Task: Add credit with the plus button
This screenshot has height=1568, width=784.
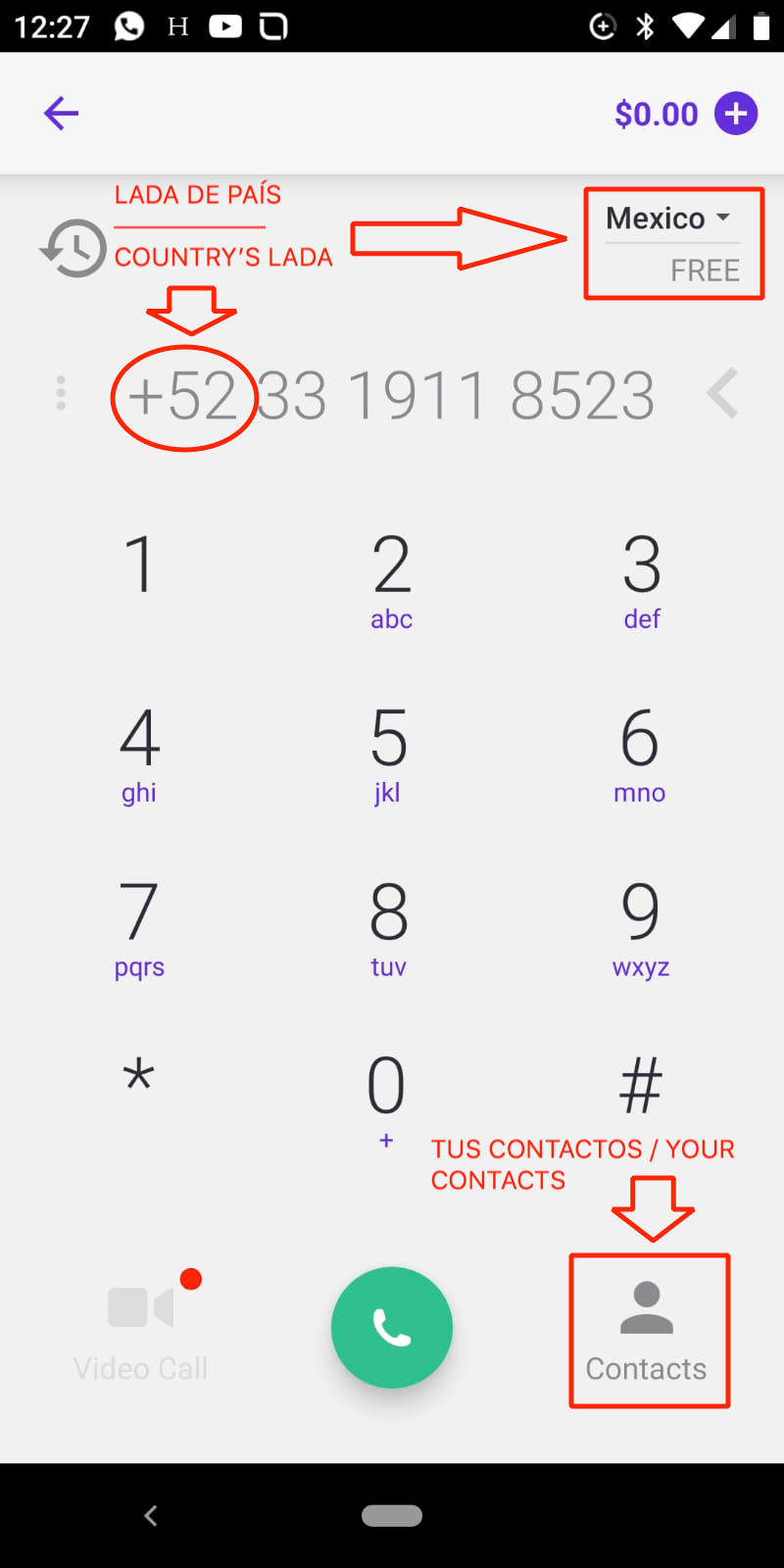Action: click(736, 114)
